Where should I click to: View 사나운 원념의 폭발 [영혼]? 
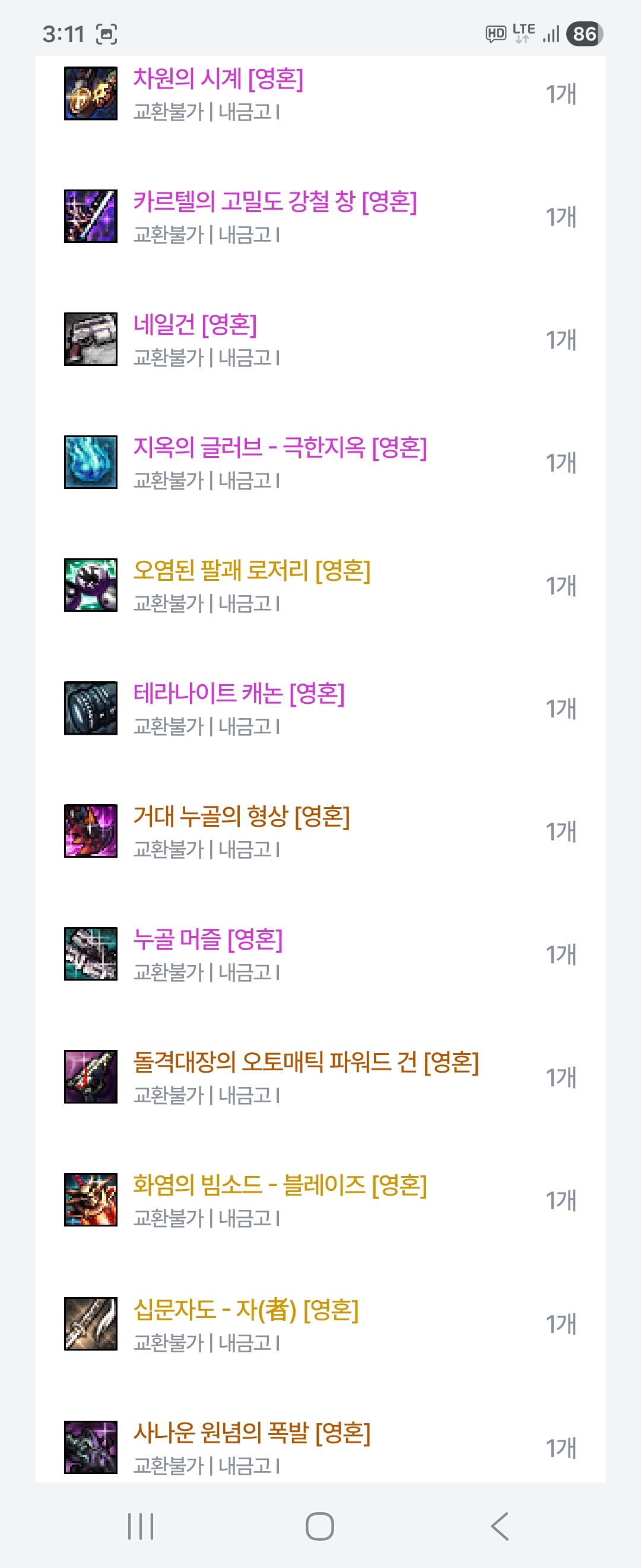252,1433
